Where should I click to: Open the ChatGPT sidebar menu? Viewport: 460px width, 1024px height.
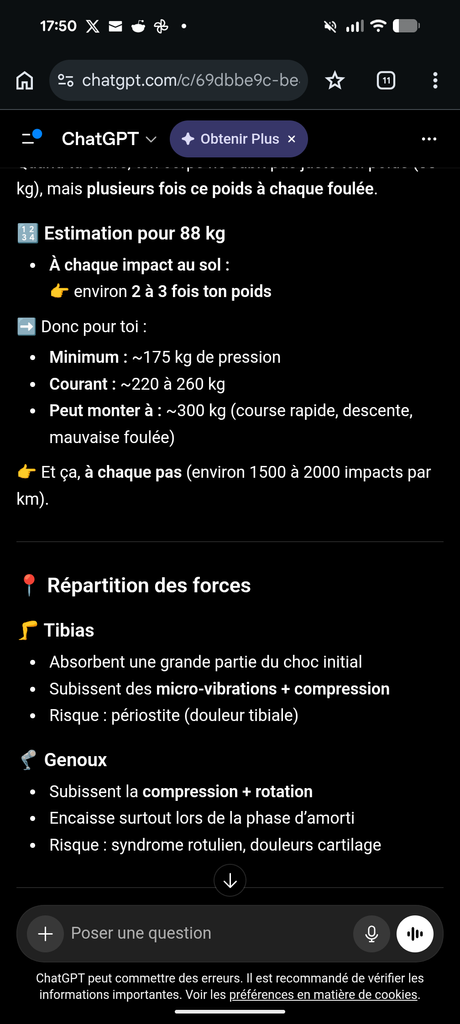(x=31, y=138)
